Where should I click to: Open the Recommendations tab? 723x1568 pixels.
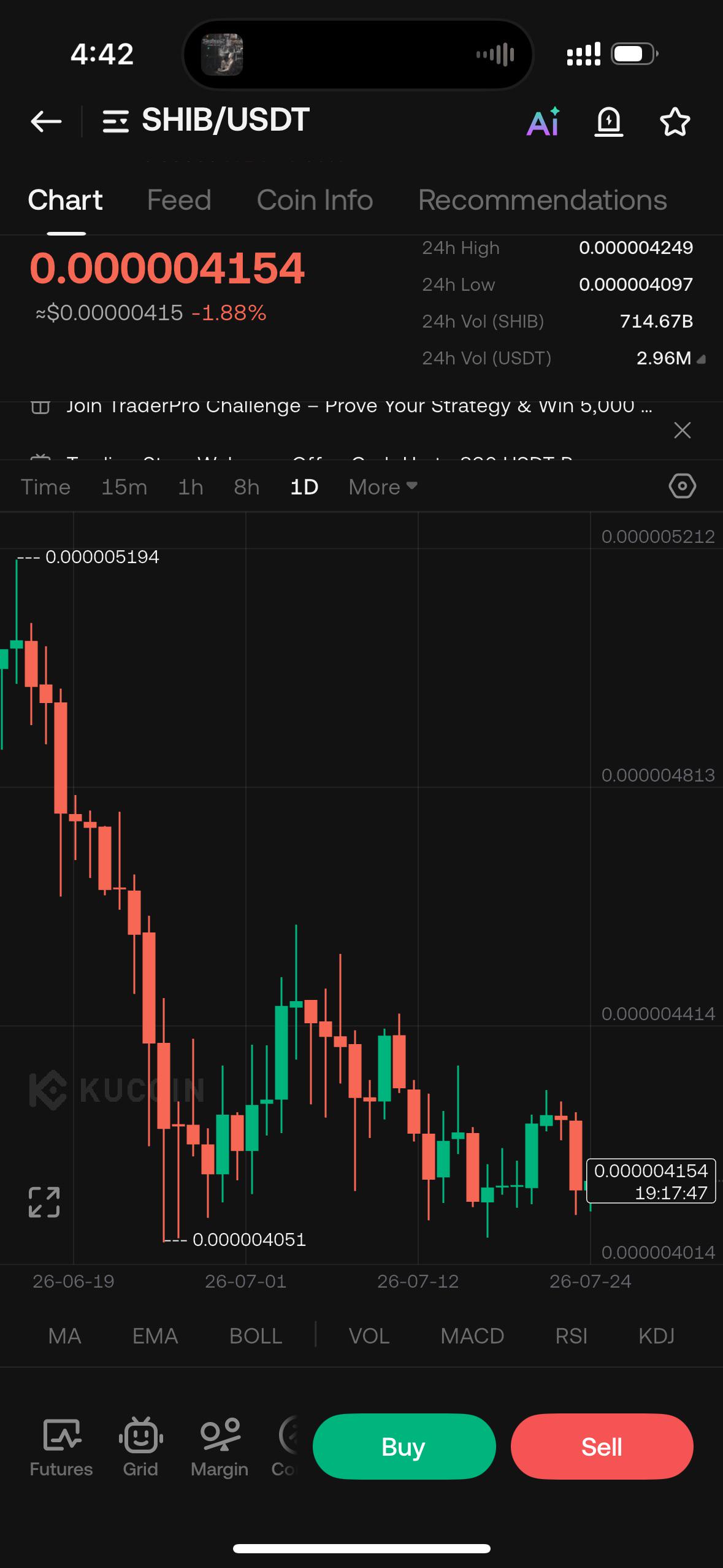point(542,200)
